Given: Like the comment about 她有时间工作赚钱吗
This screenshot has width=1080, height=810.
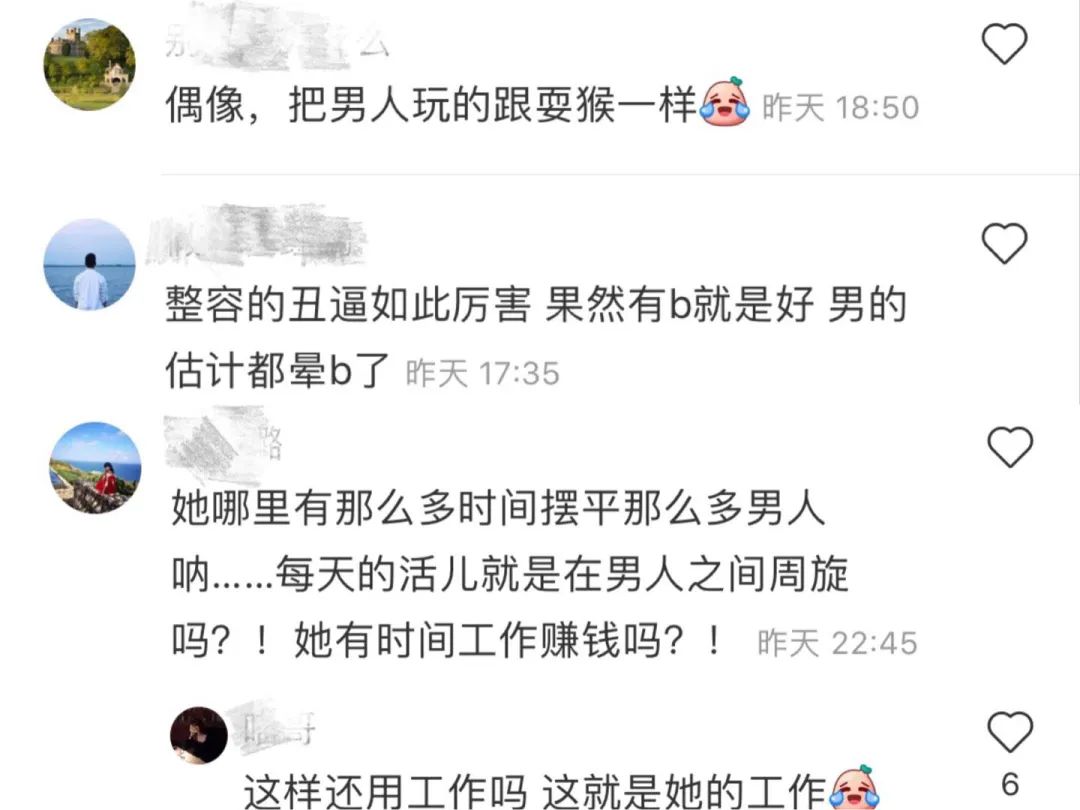Looking at the screenshot, I should pos(1009,447).
